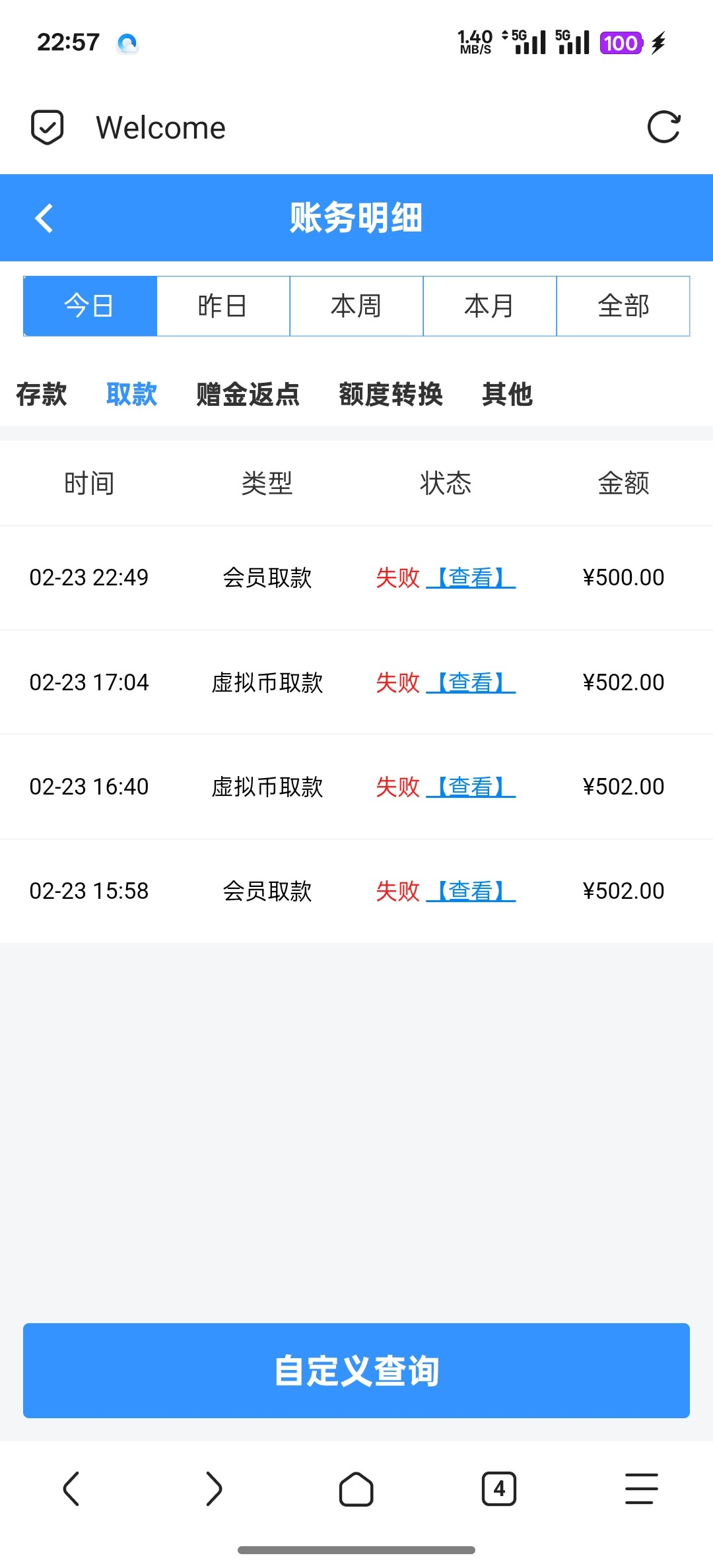713x1568 pixels.
Task: Open 查看 link for 16:40 record
Action: [471, 787]
